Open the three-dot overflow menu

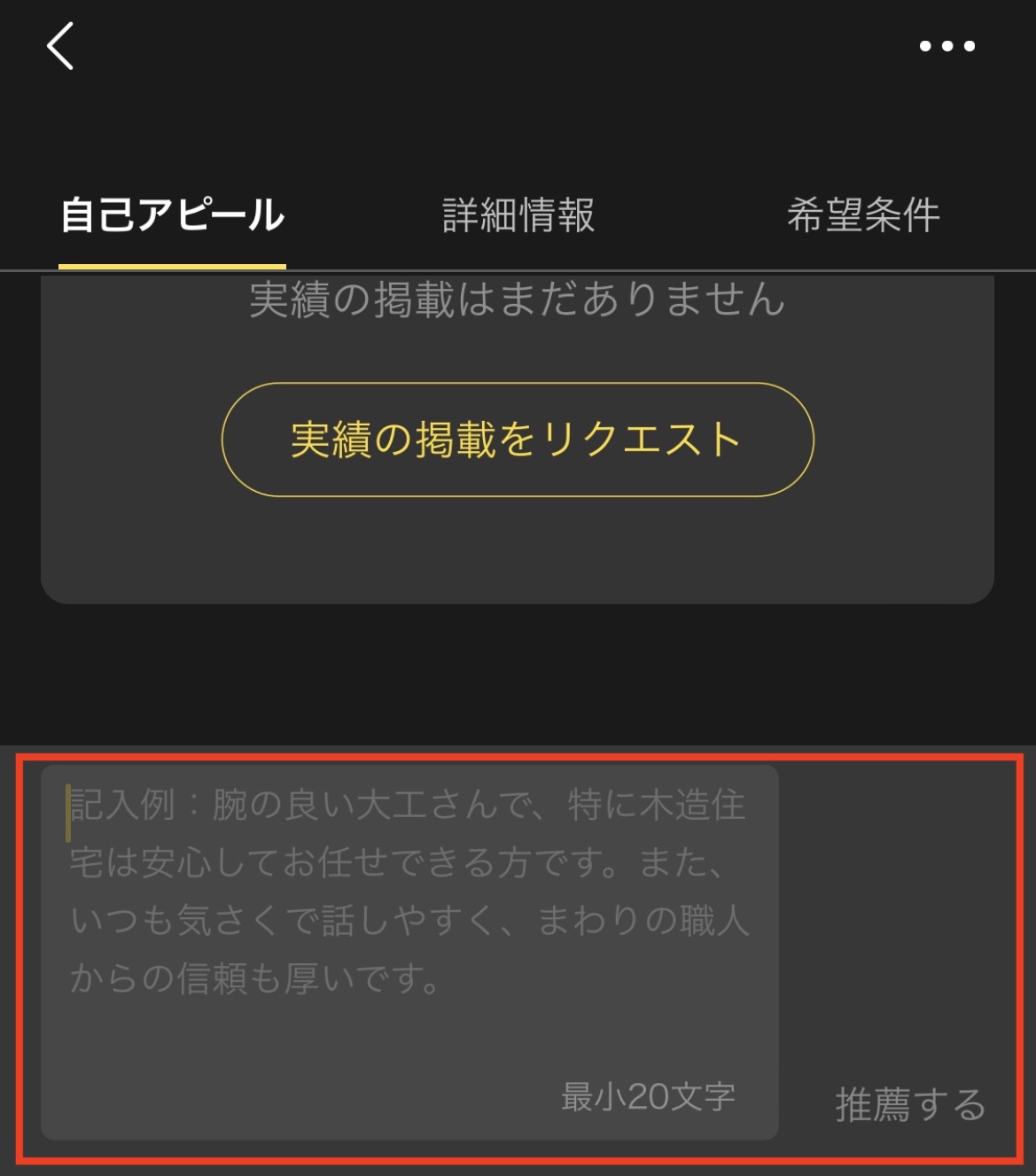coord(946,46)
